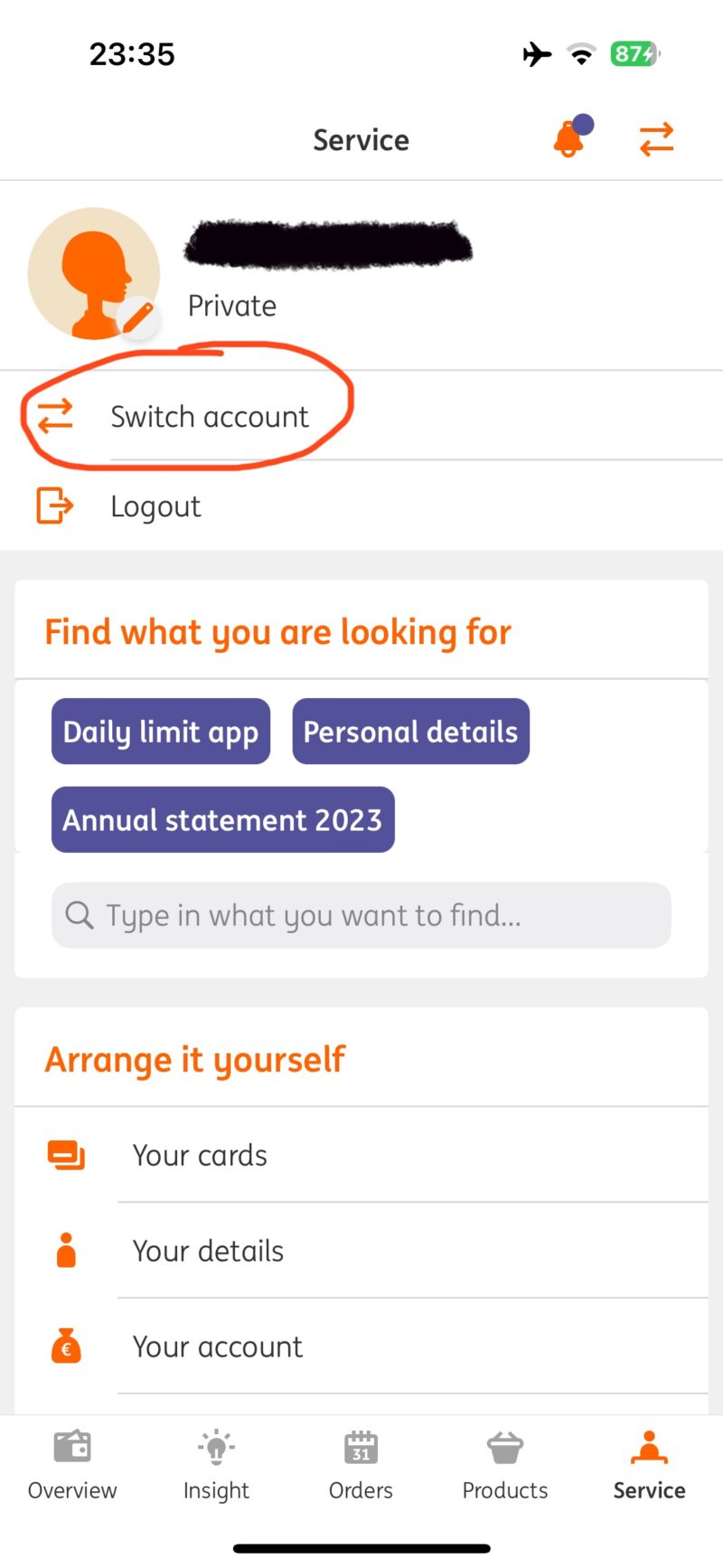Switch to the Overview tab
Image resolution: width=723 pixels, height=1568 pixels.
72,1465
